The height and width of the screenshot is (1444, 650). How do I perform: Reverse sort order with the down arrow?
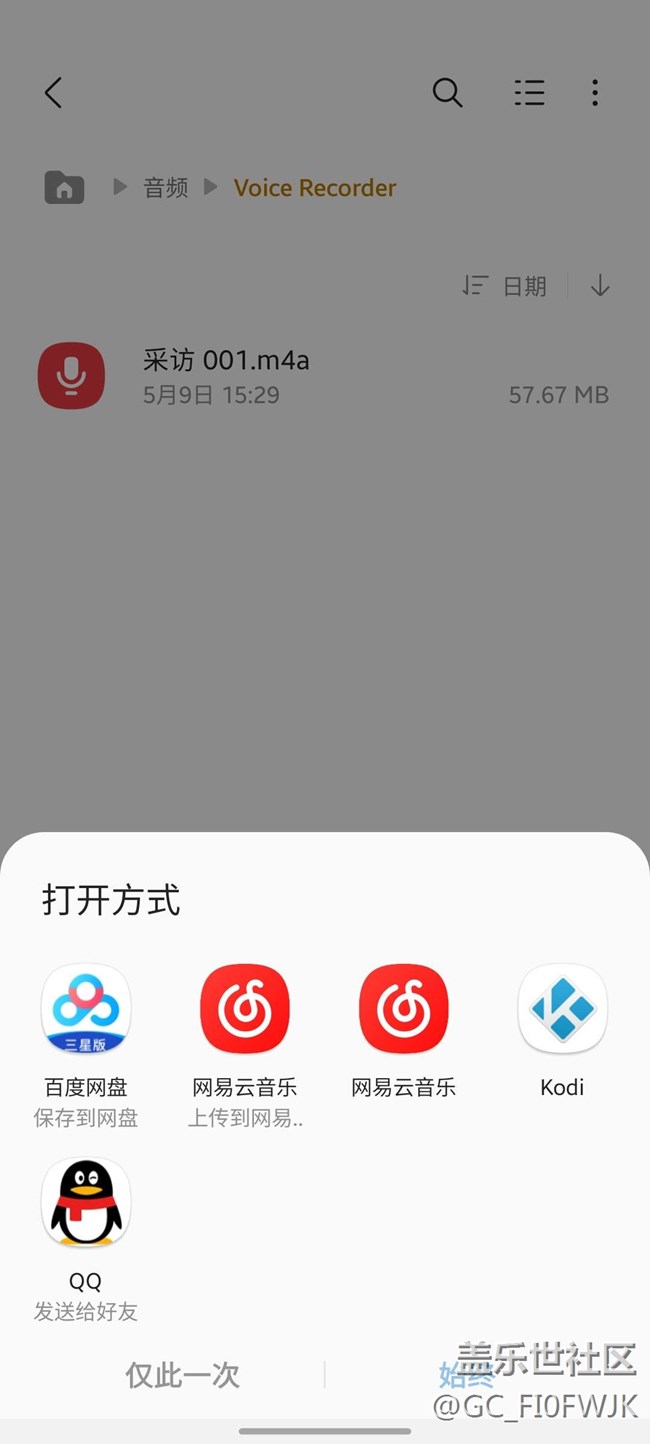[600, 287]
